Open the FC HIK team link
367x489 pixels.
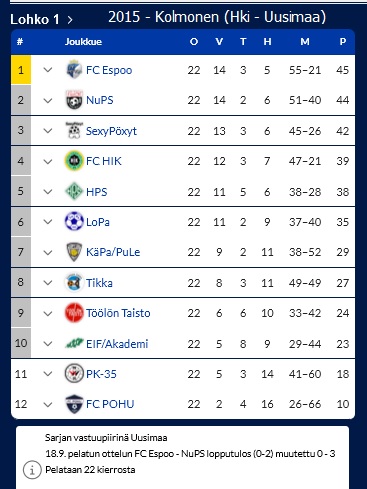click(x=104, y=161)
